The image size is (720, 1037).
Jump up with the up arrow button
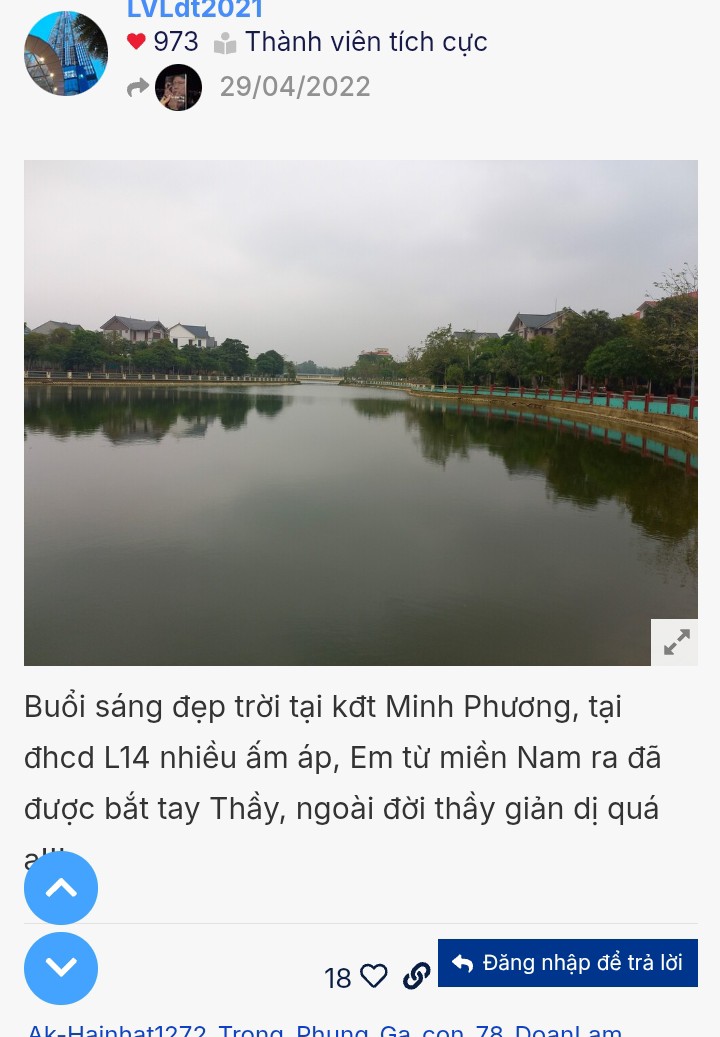tap(61, 888)
